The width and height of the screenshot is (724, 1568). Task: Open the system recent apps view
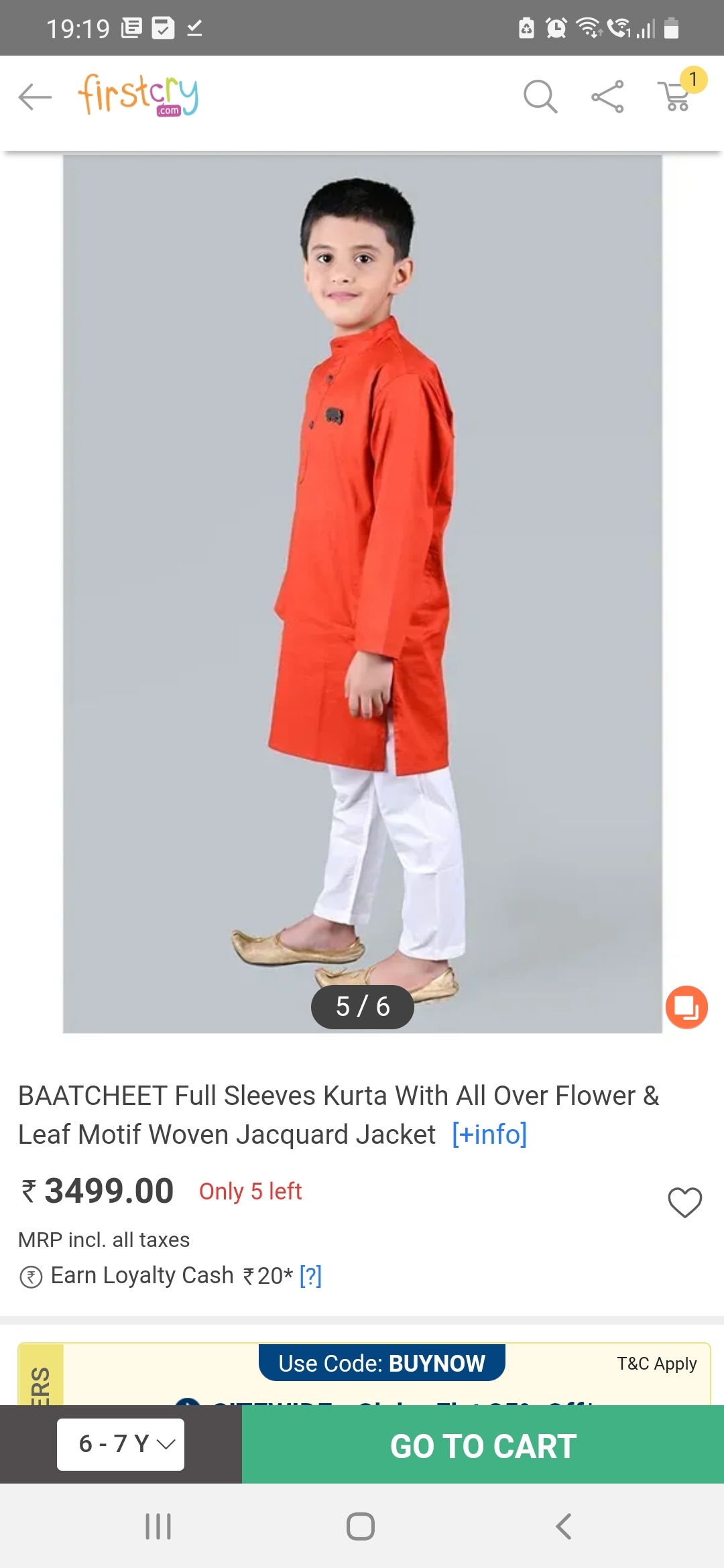pos(159,1526)
